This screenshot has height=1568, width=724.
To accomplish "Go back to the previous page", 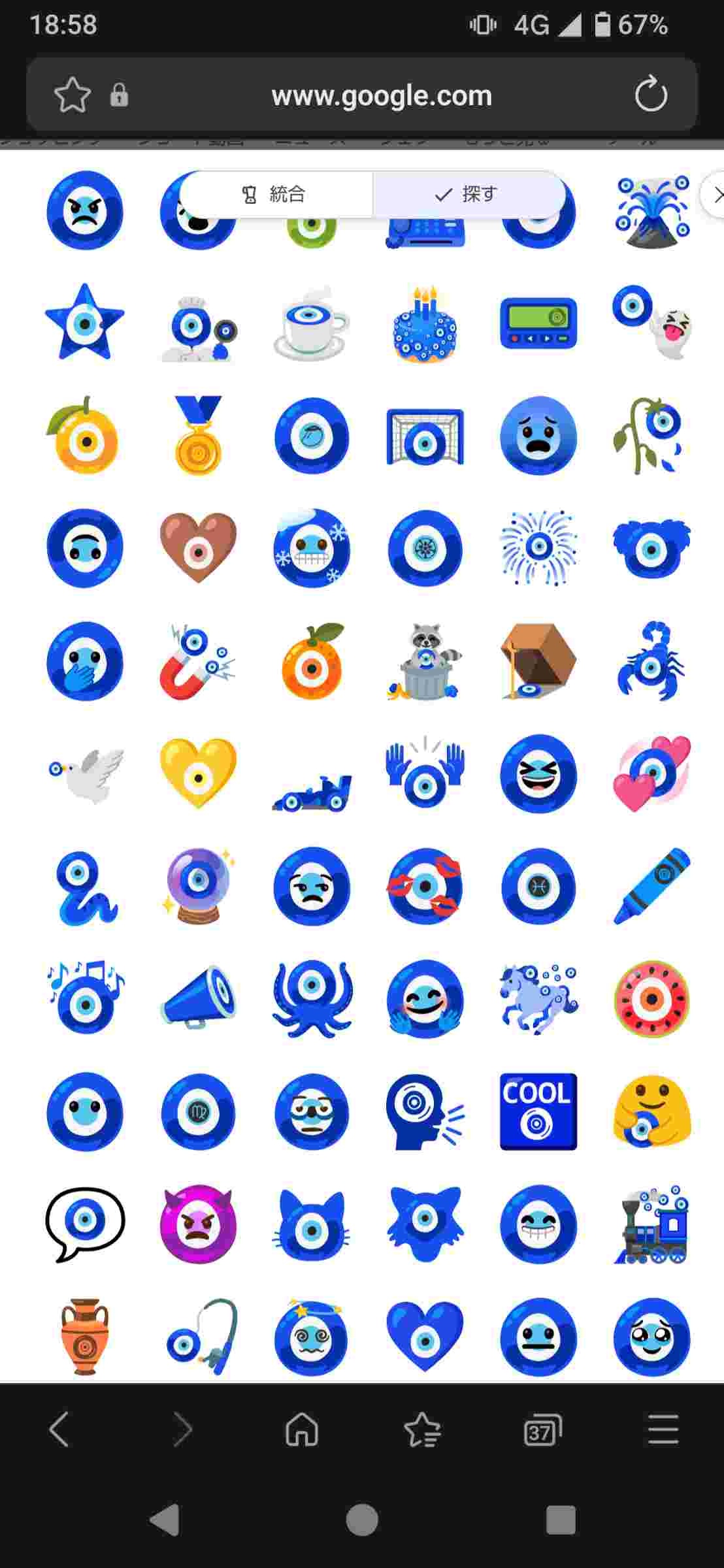I will 59,1429.
